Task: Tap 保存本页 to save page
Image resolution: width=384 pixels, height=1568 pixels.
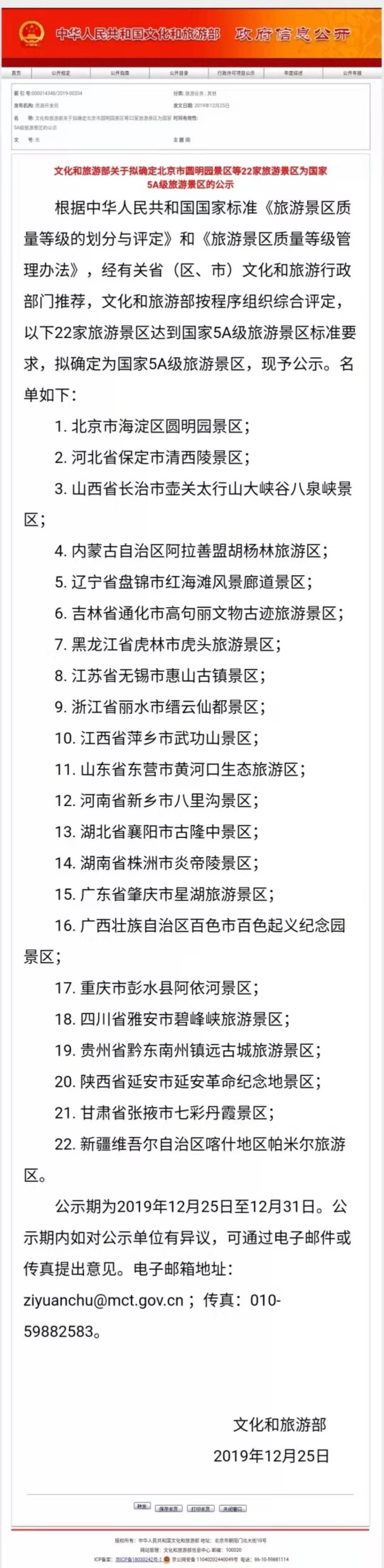Action: point(168,1508)
